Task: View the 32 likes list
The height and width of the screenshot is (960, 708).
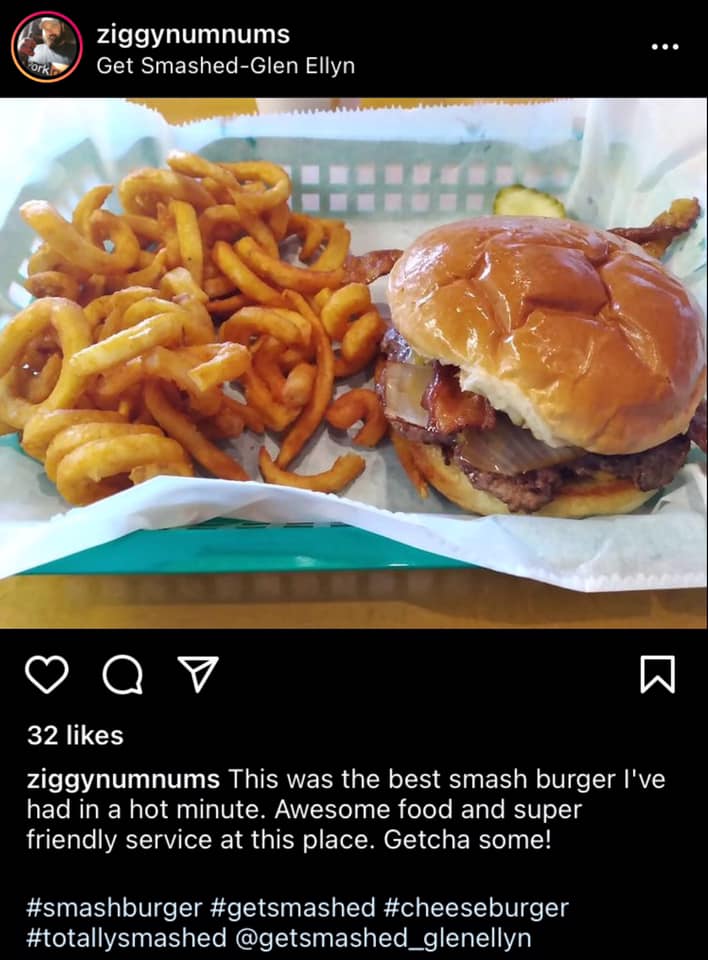Action: 75,736
